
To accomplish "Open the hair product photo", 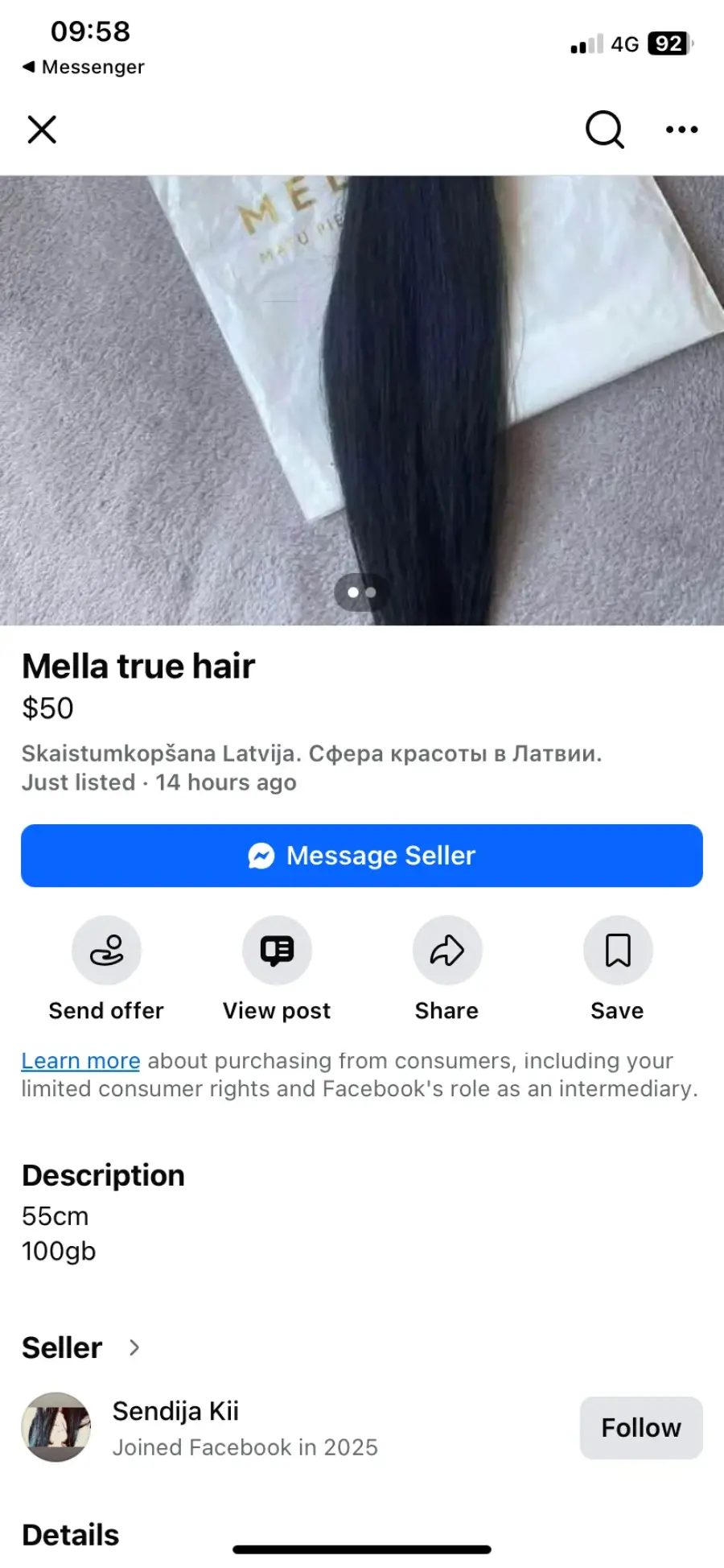I will (x=362, y=400).
